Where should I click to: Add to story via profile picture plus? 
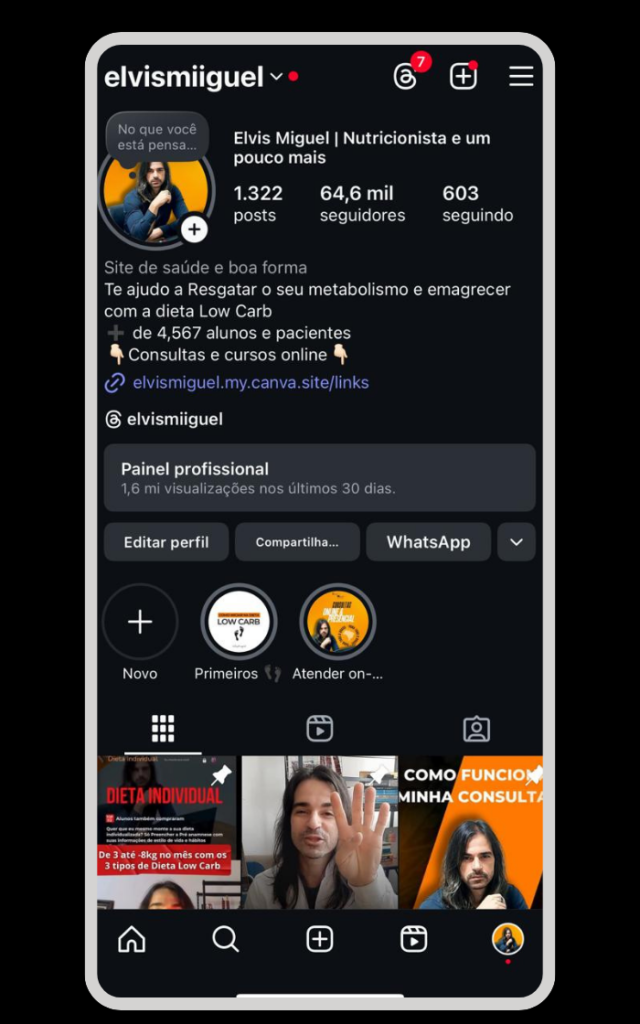(x=194, y=230)
